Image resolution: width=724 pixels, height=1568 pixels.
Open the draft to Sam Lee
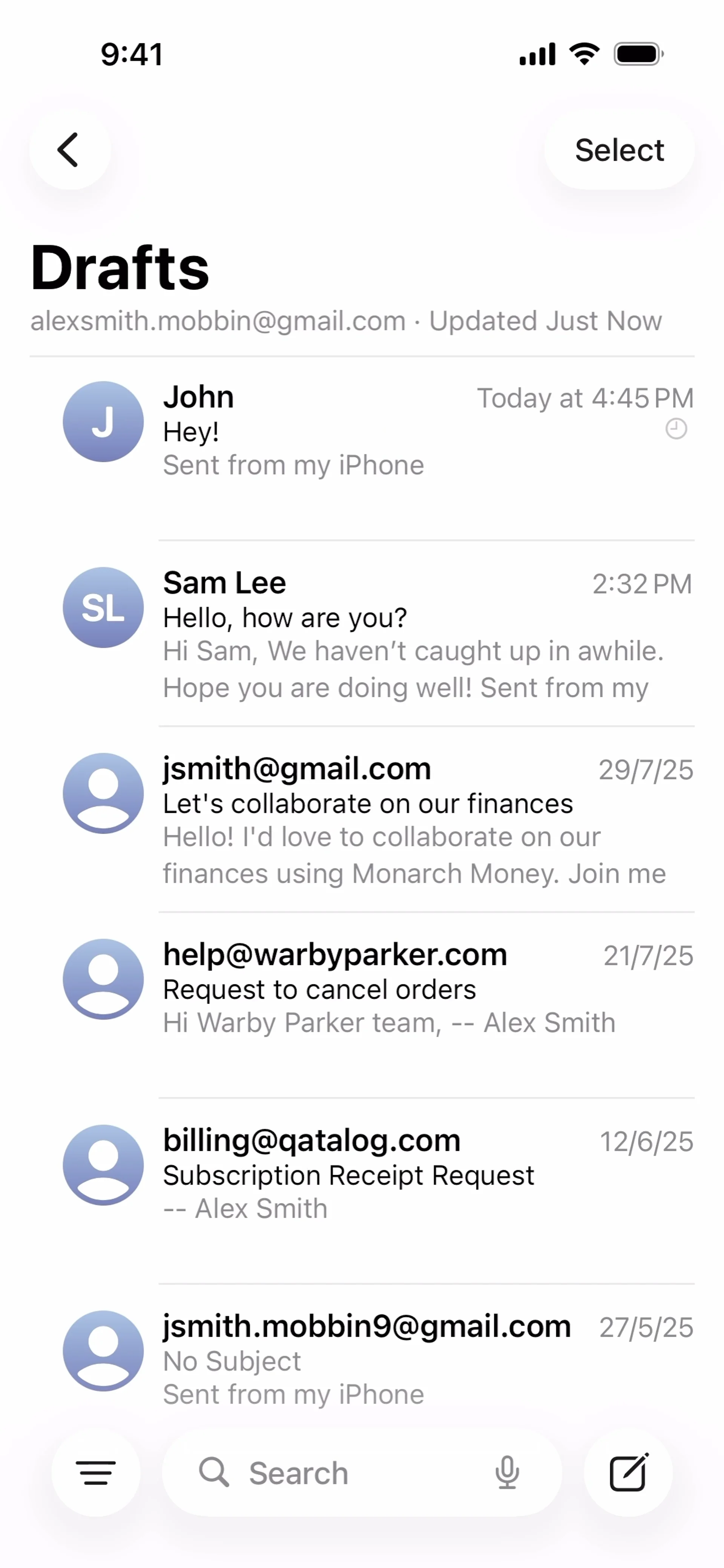pyautogui.click(x=377, y=633)
